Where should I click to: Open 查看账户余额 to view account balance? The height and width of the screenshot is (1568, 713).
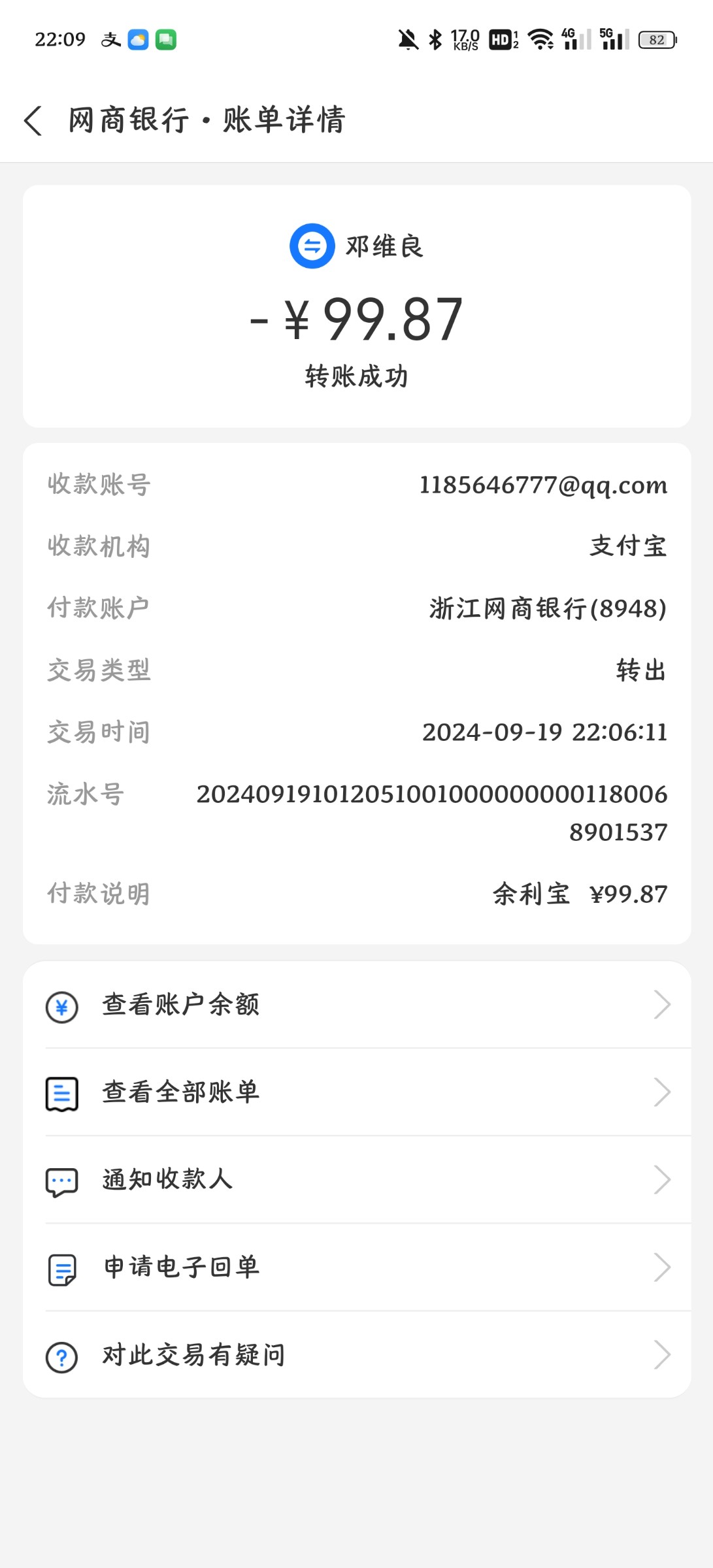coord(356,1005)
